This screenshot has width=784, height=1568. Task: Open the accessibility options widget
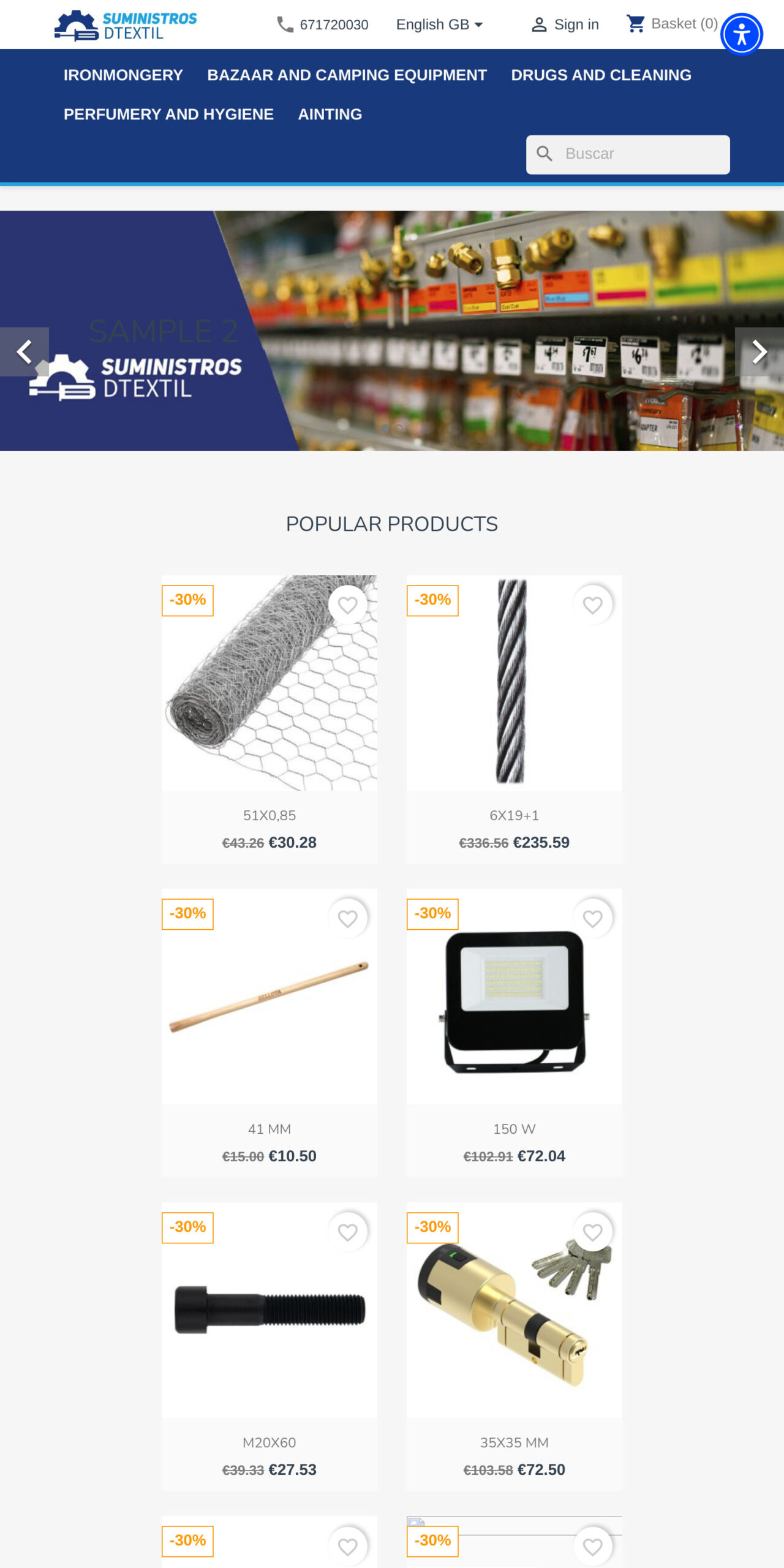pos(741,35)
